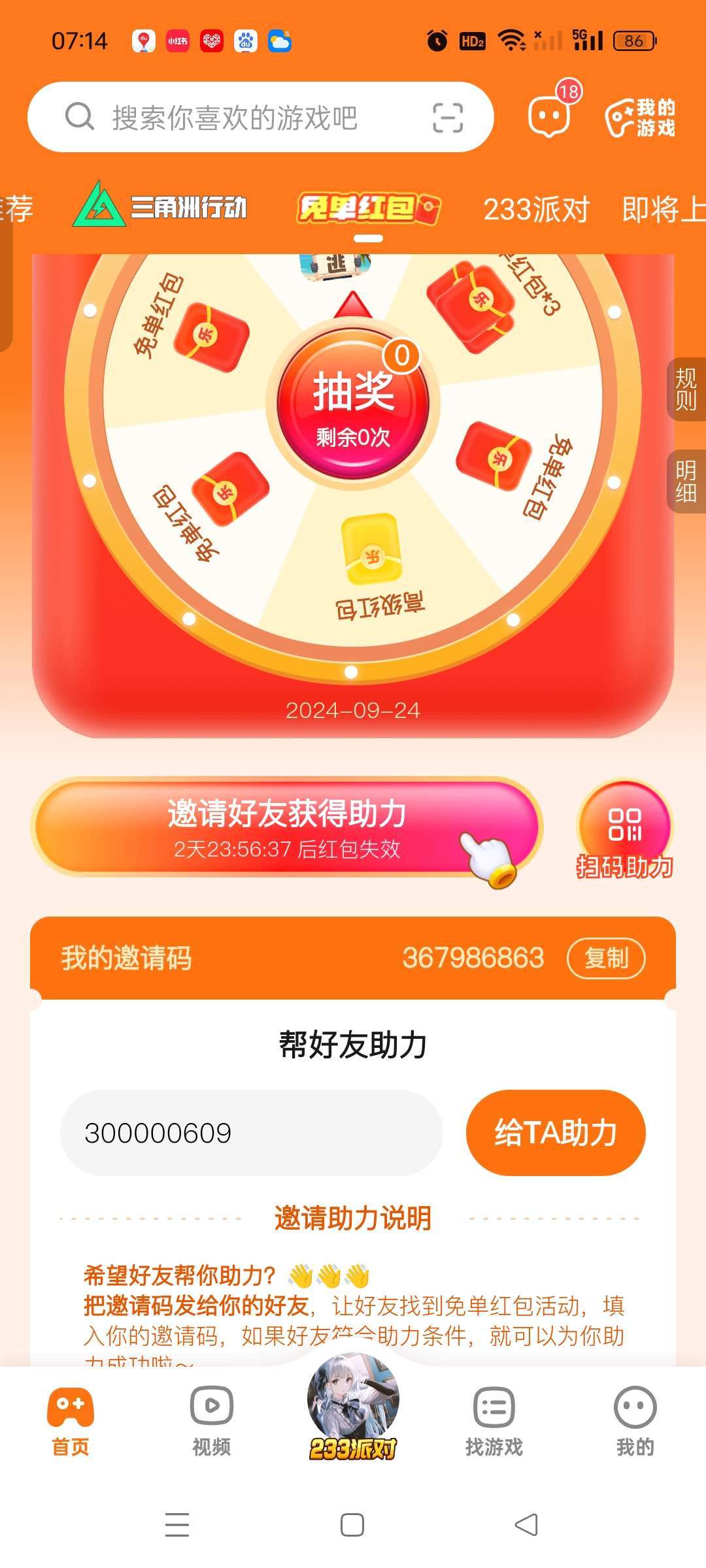The width and height of the screenshot is (706, 1568).
Task: Switch to the 233派对 top tab
Action: click(x=536, y=209)
